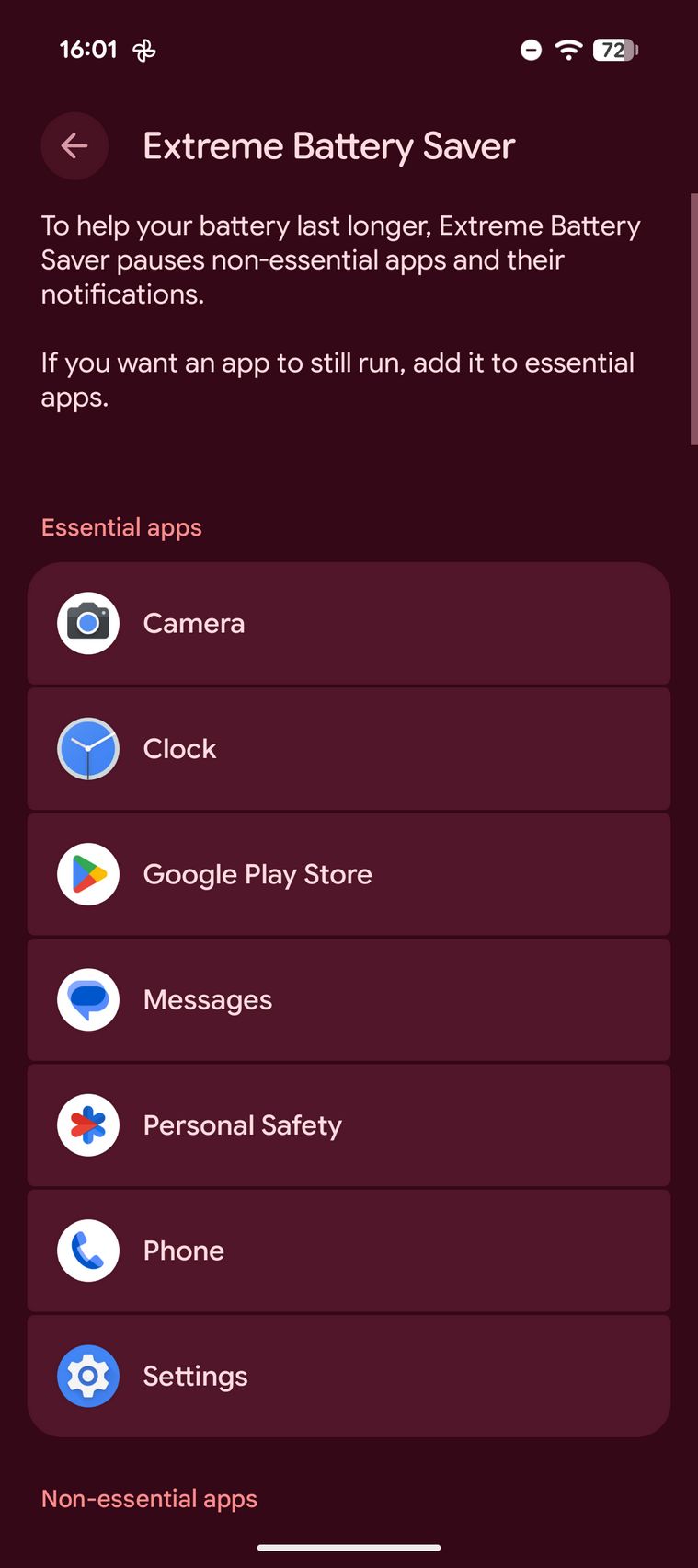Select the Phone app row
Image resolution: width=698 pixels, height=1568 pixels.
click(349, 1251)
